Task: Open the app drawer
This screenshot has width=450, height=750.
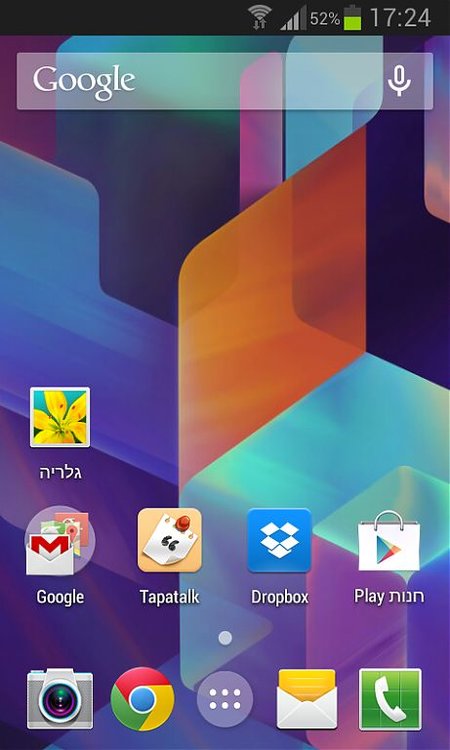Action: click(225, 699)
